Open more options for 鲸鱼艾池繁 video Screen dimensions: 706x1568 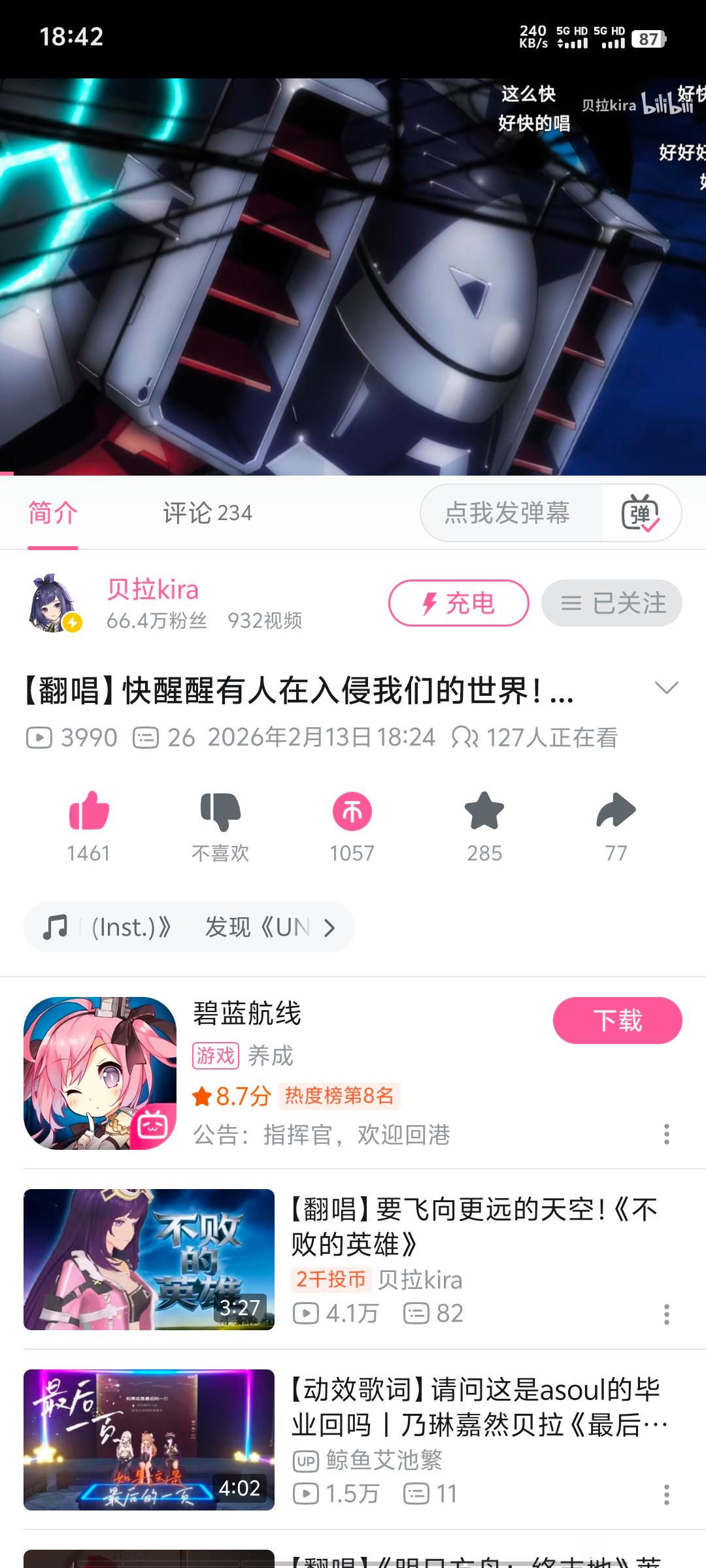(666, 1494)
